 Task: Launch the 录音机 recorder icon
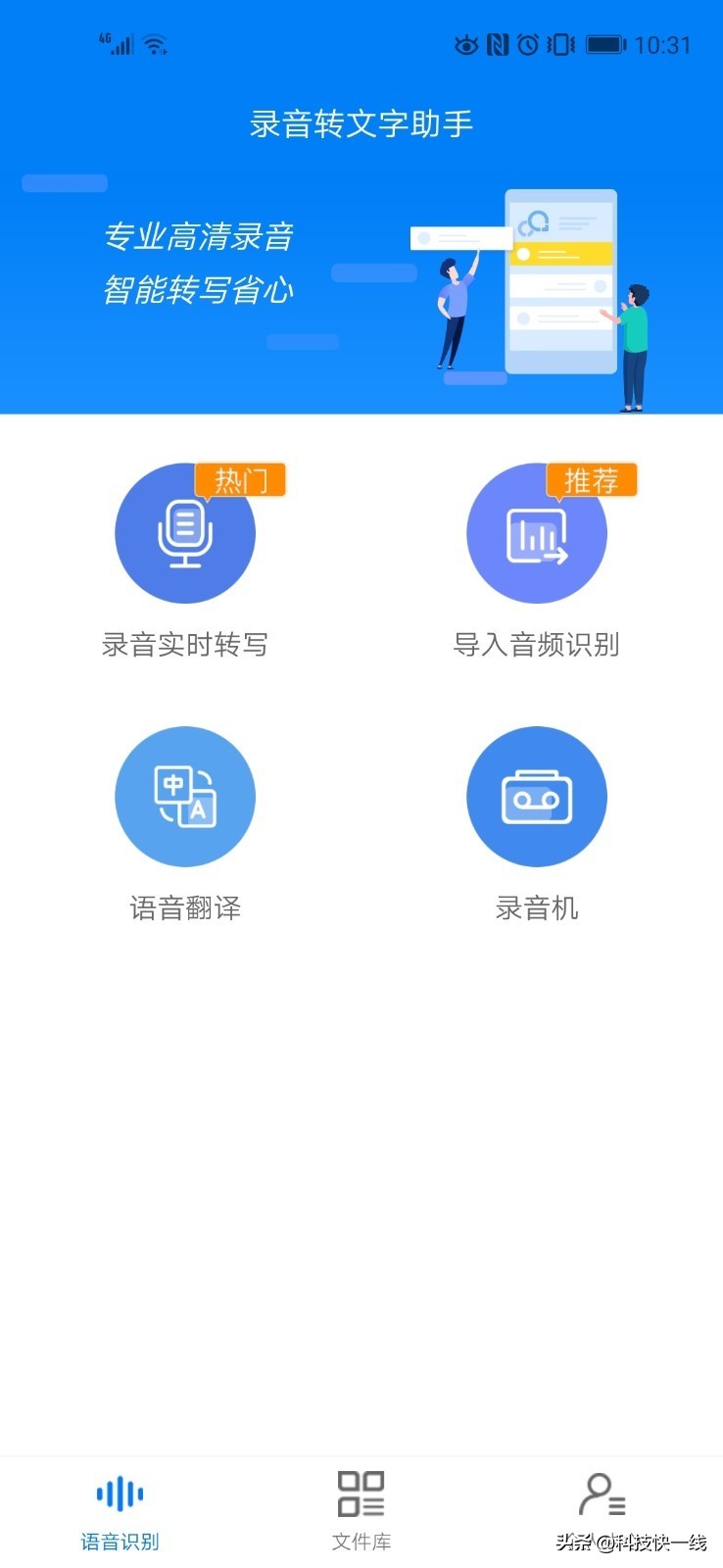pyautogui.click(x=537, y=797)
